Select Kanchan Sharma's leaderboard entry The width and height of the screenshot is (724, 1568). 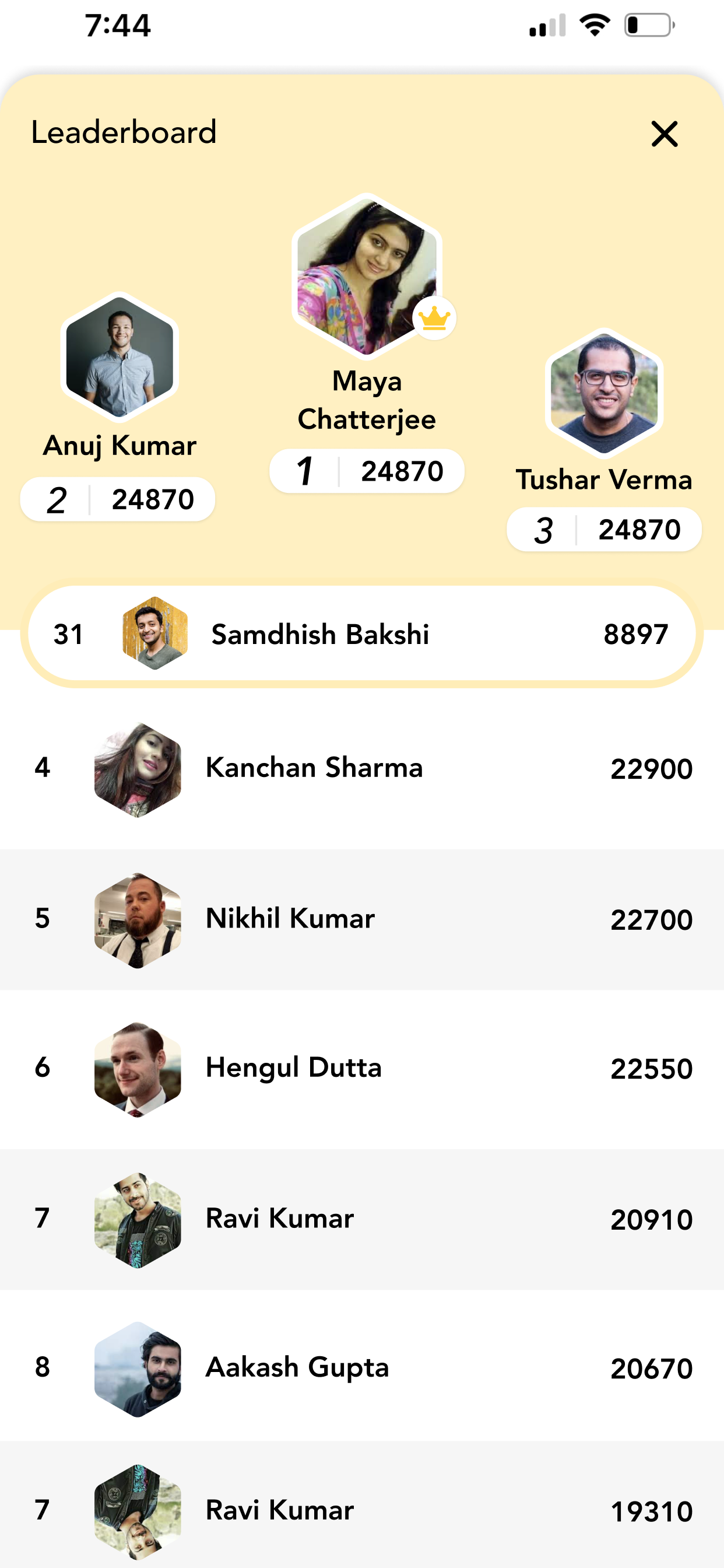(x=361, y=768)
